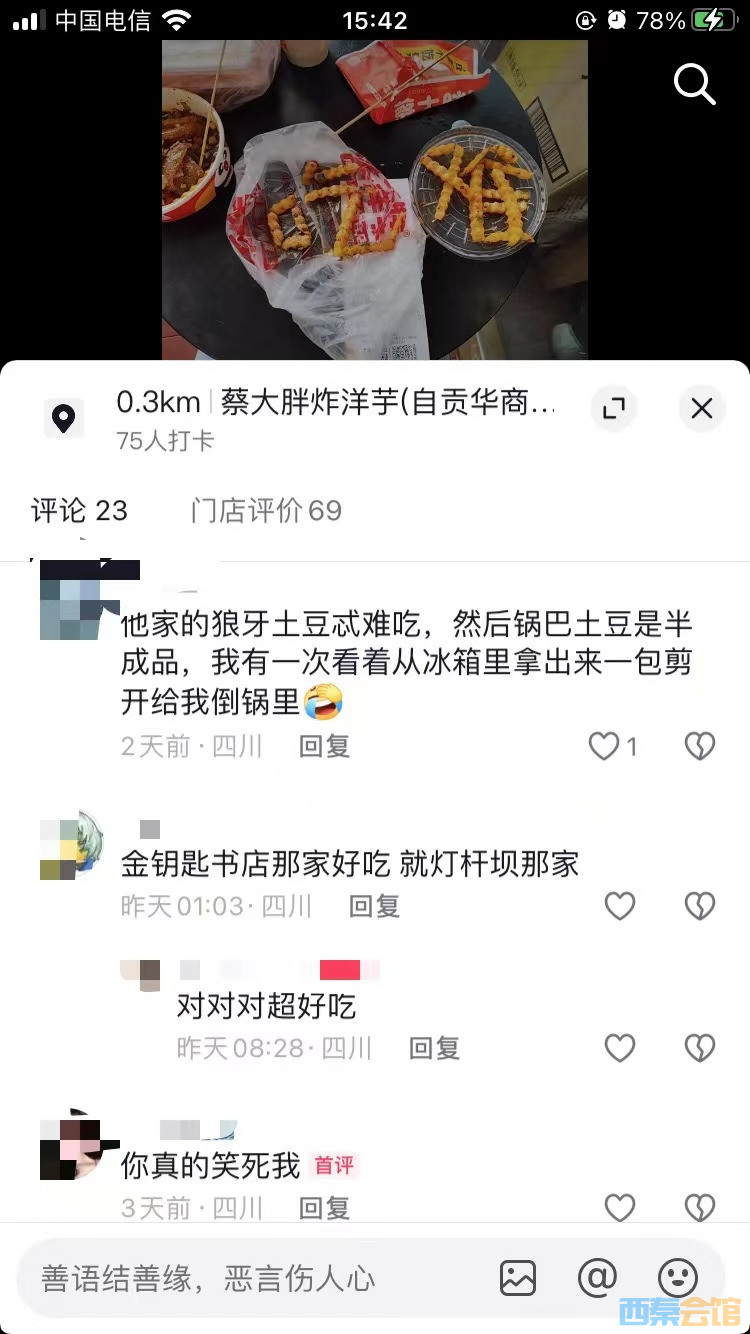
Task: Expand the comments panel to full screen
Action: coord(613,408)
